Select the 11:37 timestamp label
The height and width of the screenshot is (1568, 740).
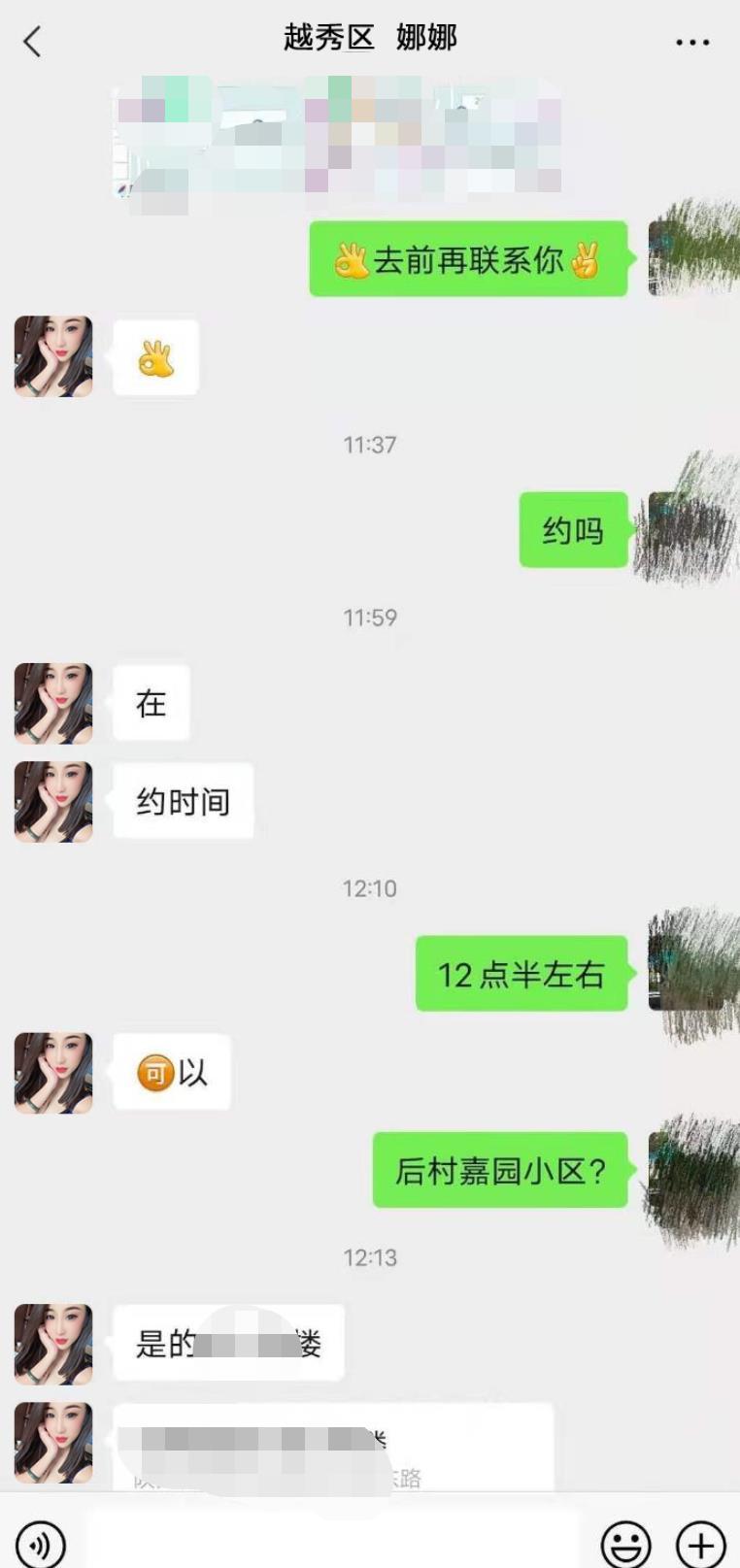(x=369, y=442)
